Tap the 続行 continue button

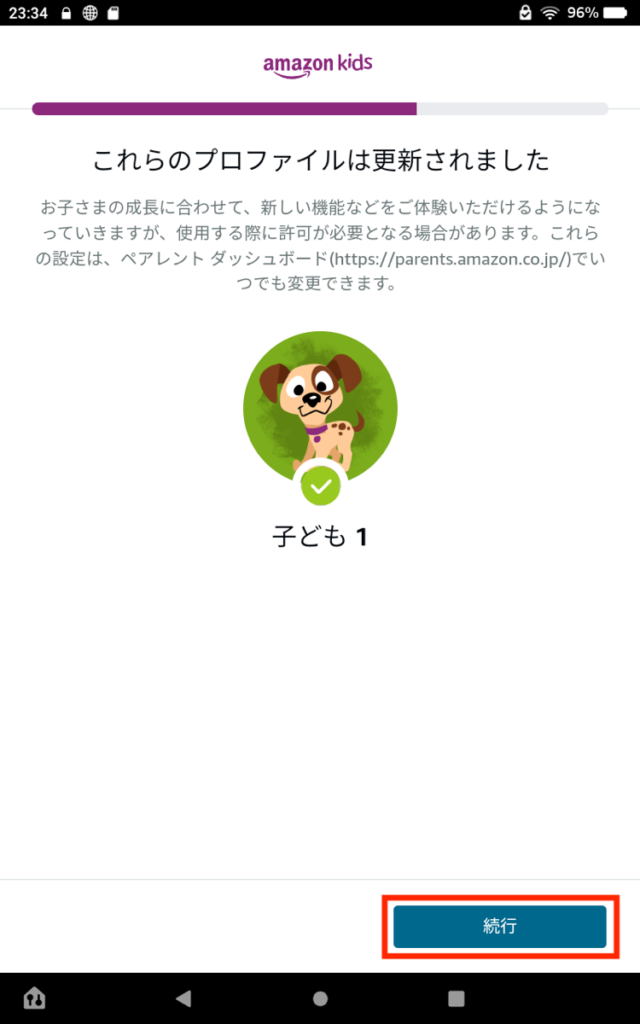[x=499, y=926]
